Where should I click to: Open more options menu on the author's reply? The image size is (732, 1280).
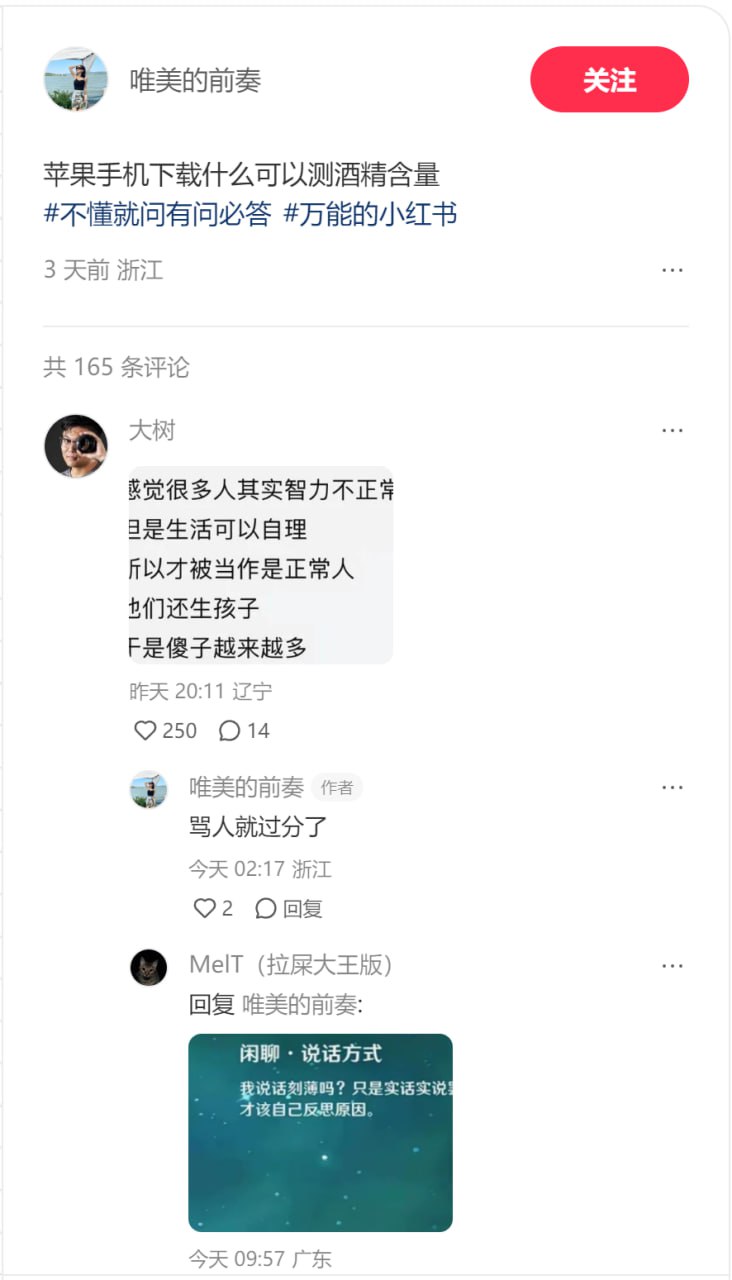point(673,787)
